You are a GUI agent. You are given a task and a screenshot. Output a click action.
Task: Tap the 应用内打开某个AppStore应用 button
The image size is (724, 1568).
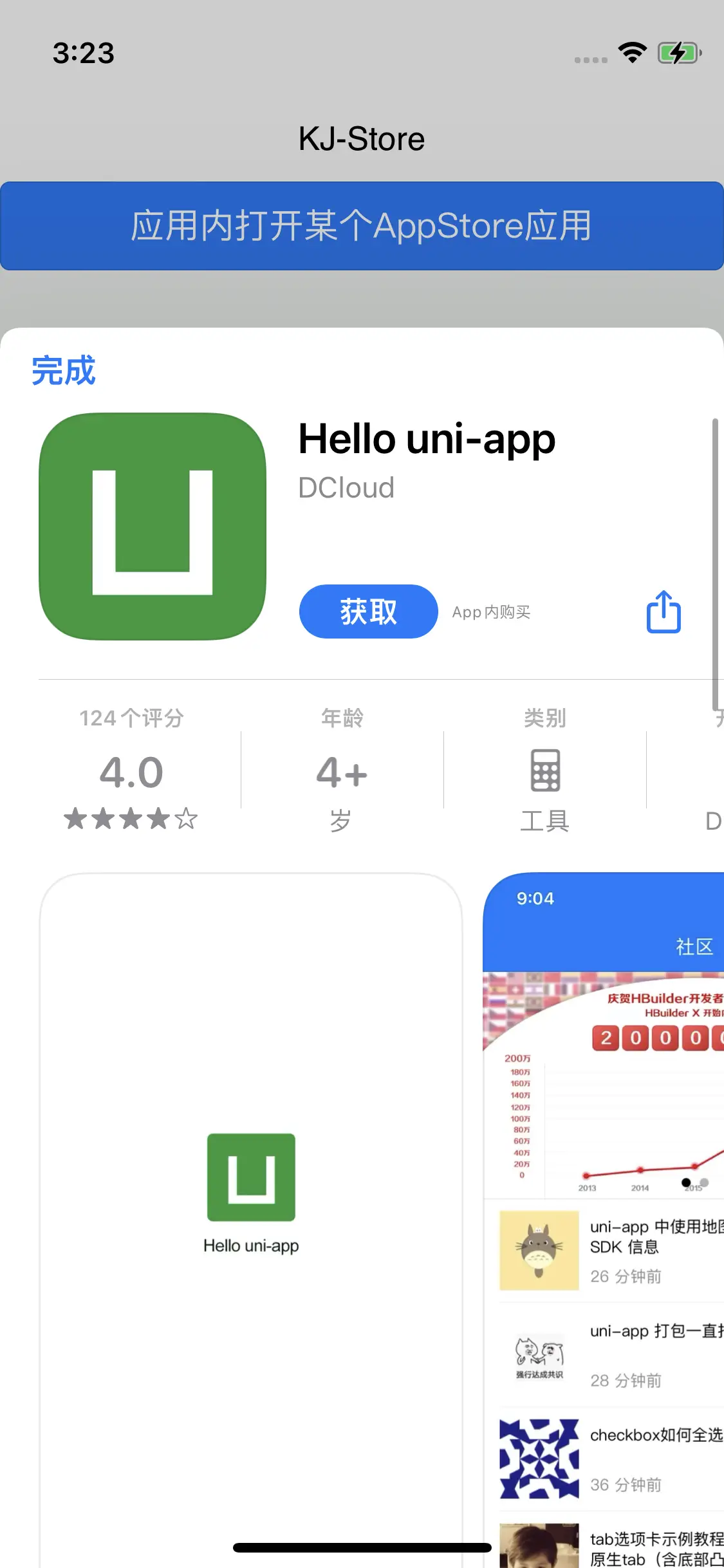tap(362, 226)
